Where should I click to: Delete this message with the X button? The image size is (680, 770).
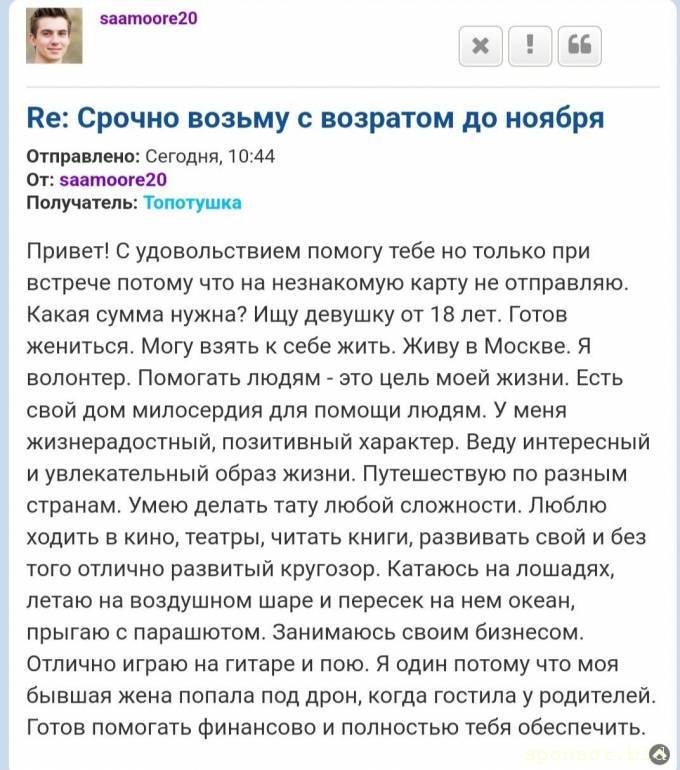[480, 44]
